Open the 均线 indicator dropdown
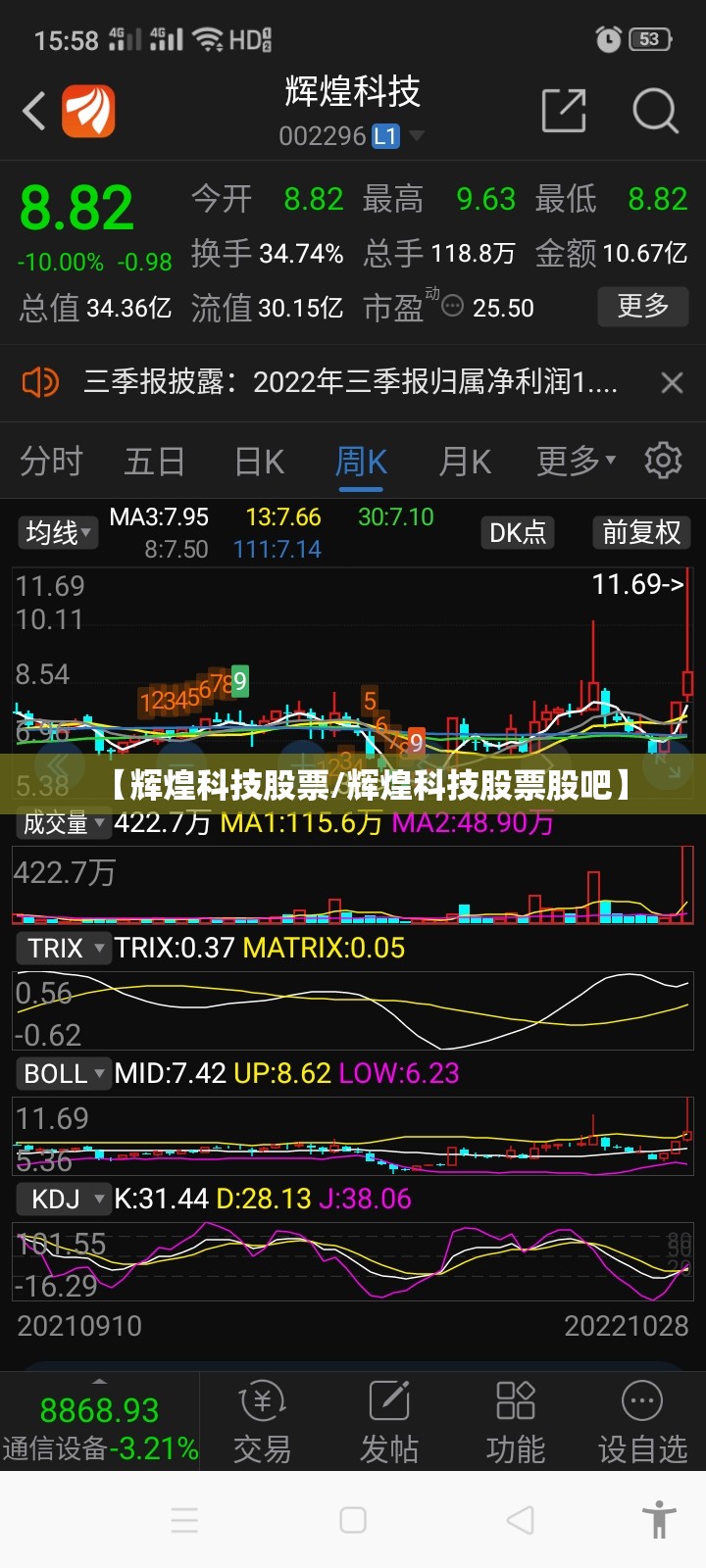Image resolution: width=706 pixels, height=1568 pixels. pyautogui.click(x=58, y=532)
